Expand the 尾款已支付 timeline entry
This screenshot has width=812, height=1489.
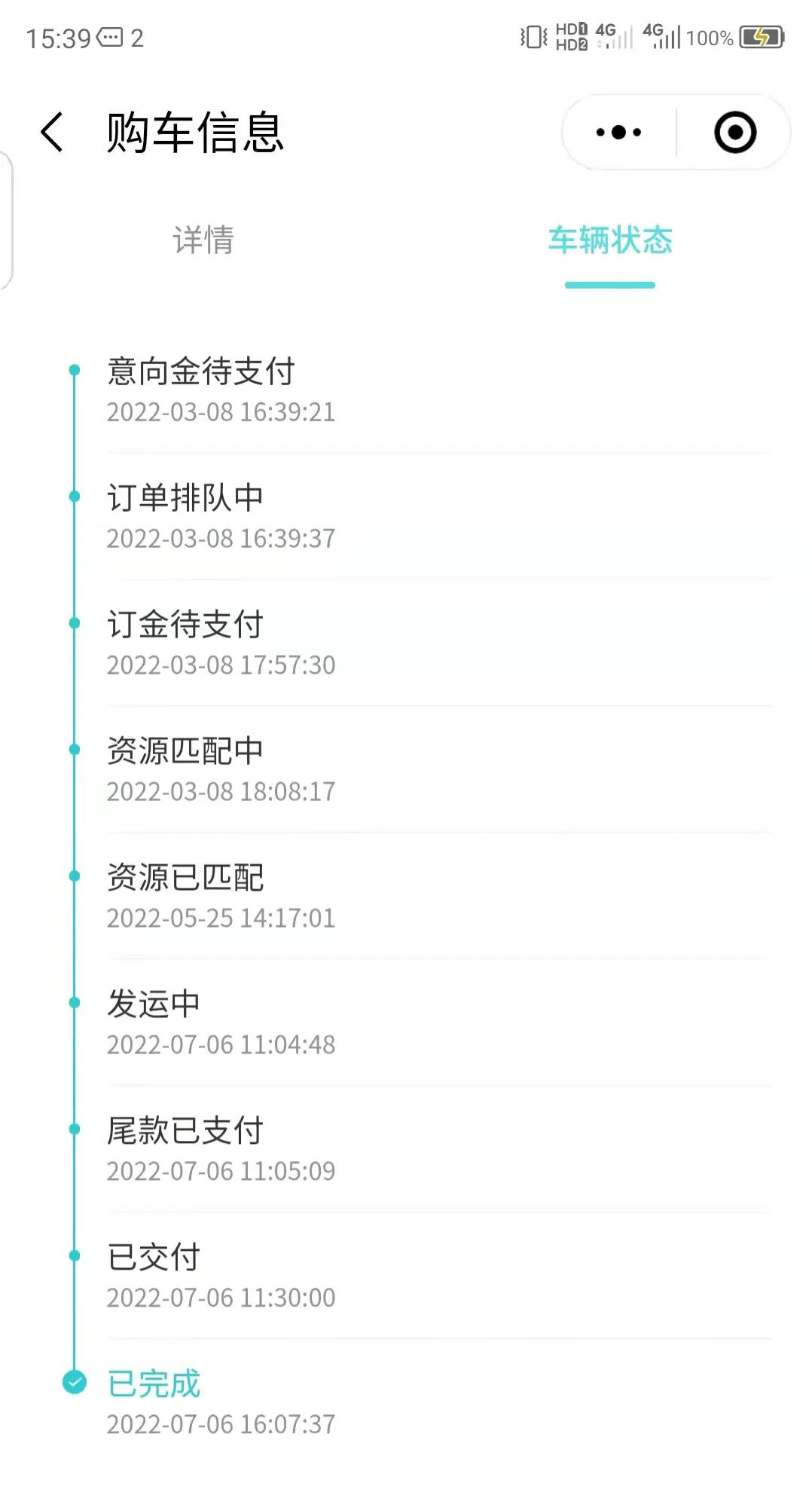click(x=184, y=1130)
